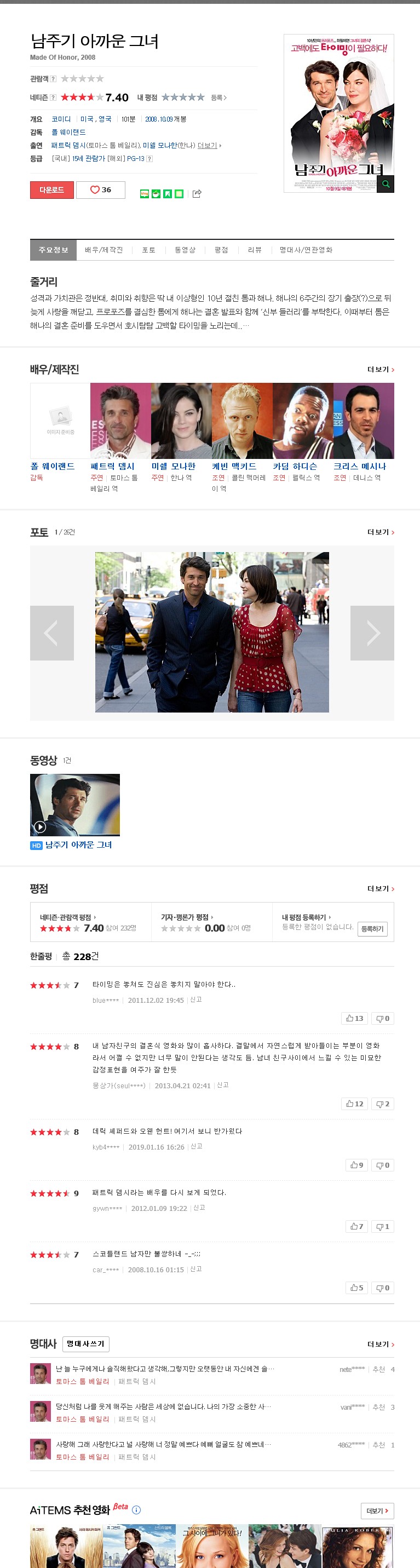Play the 남주기 아까운 그녀 video

(74, 805)
